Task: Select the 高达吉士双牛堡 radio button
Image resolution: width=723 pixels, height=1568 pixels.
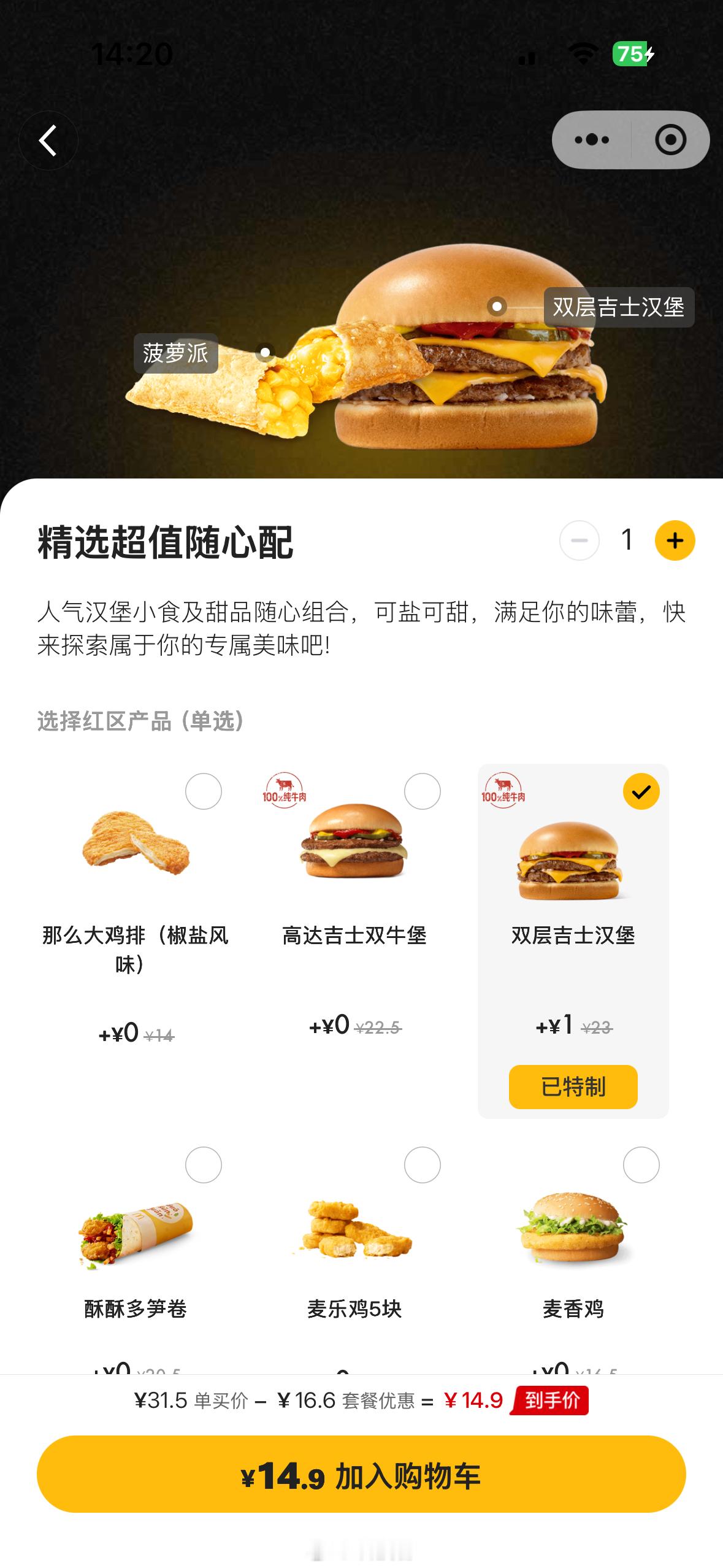Action: 423,792
